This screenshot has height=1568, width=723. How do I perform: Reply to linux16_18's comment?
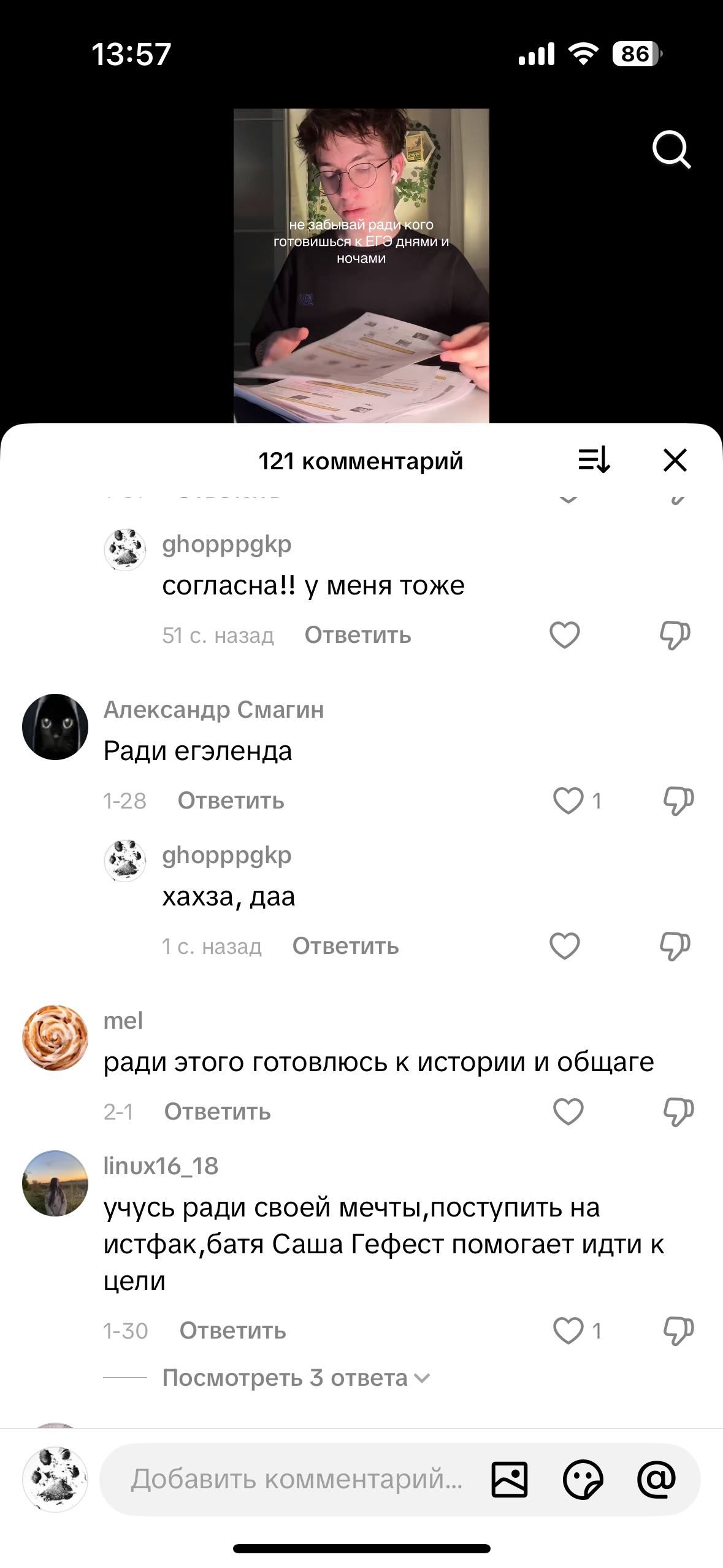[232, 1331]
